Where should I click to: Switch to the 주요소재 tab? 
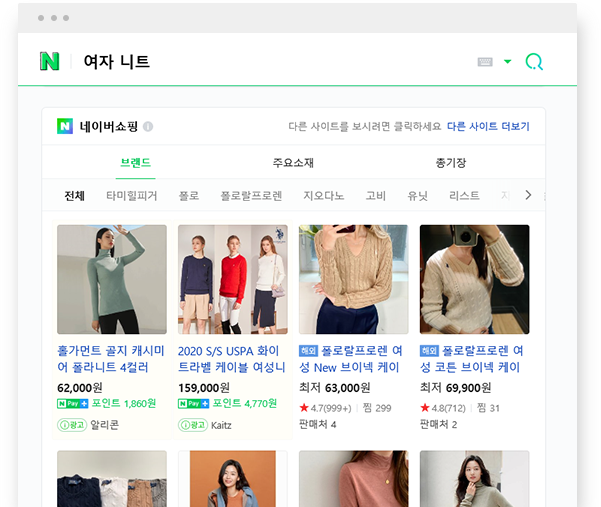click(x=293, y=163)
